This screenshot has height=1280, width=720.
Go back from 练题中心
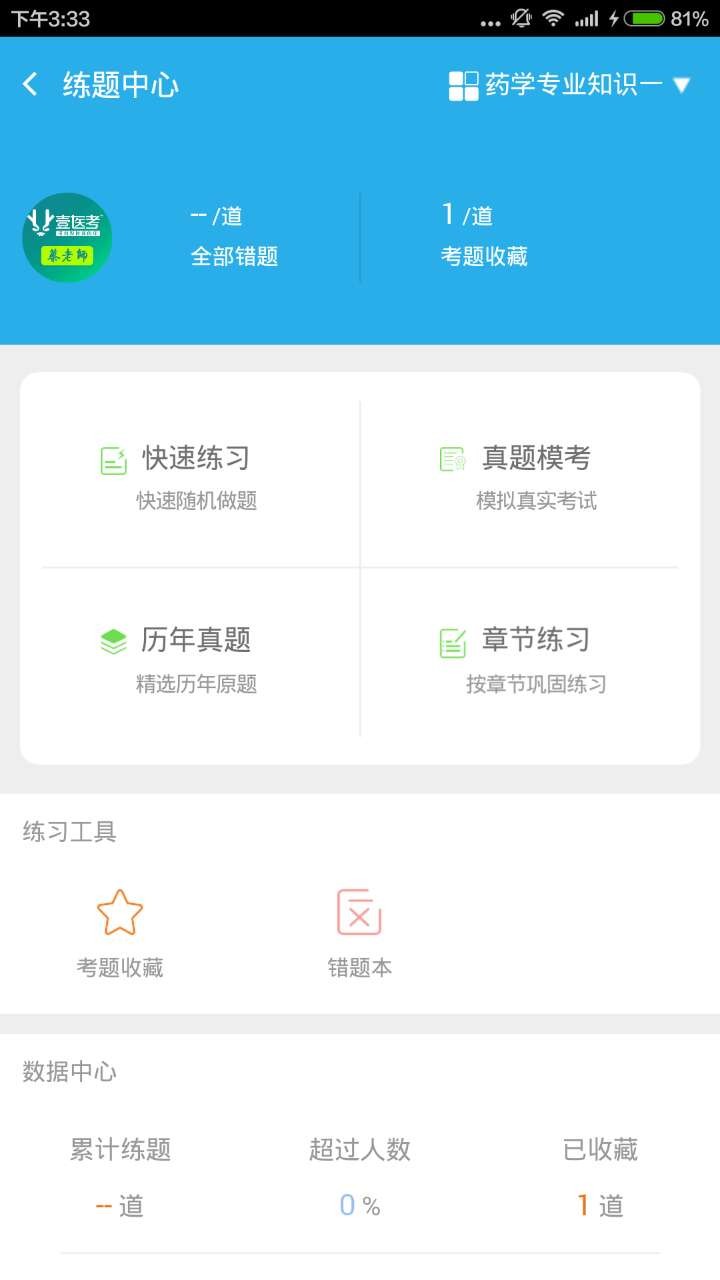pos(30,84)
